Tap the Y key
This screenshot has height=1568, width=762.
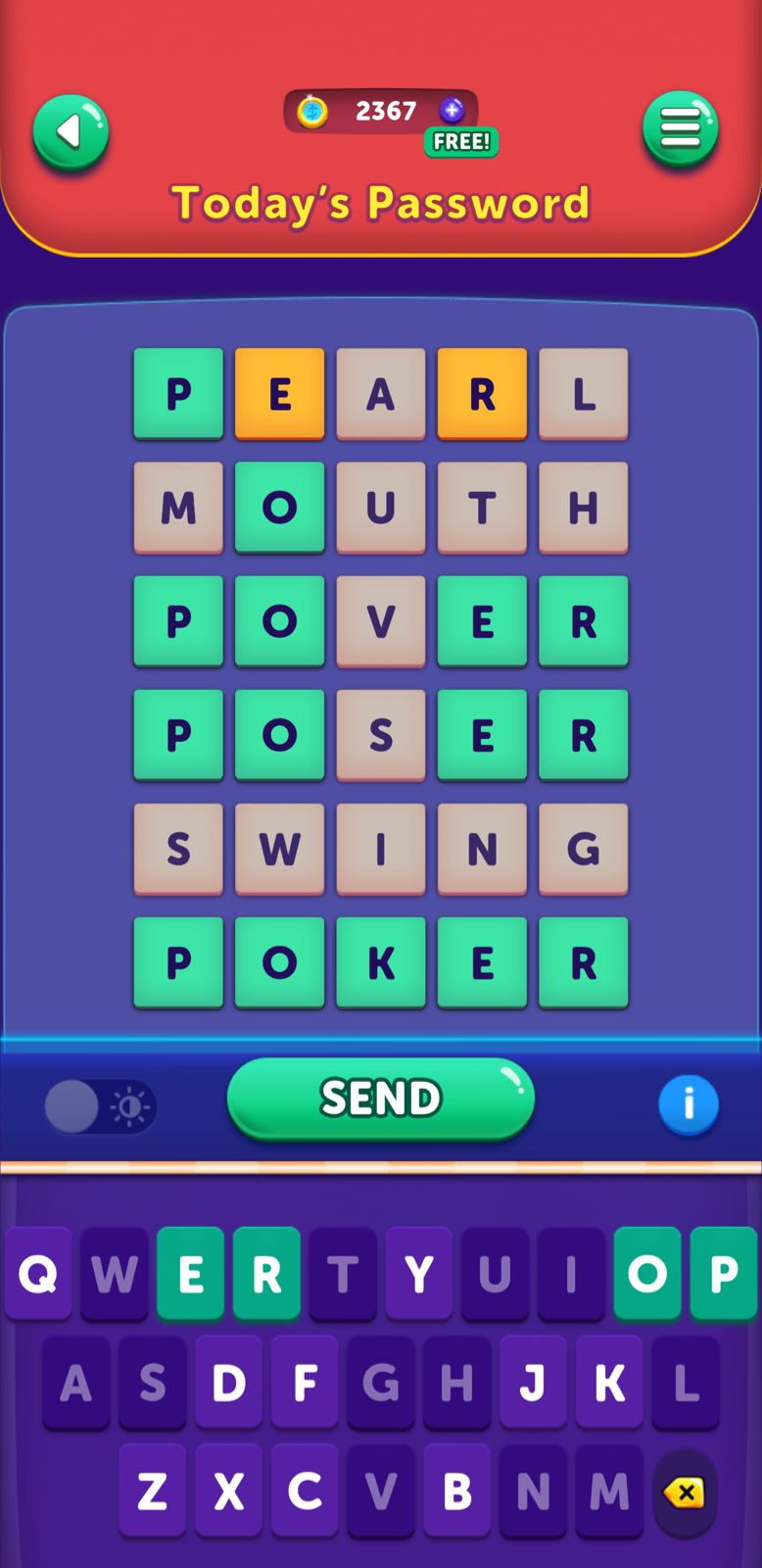(x=418, y=1274)
